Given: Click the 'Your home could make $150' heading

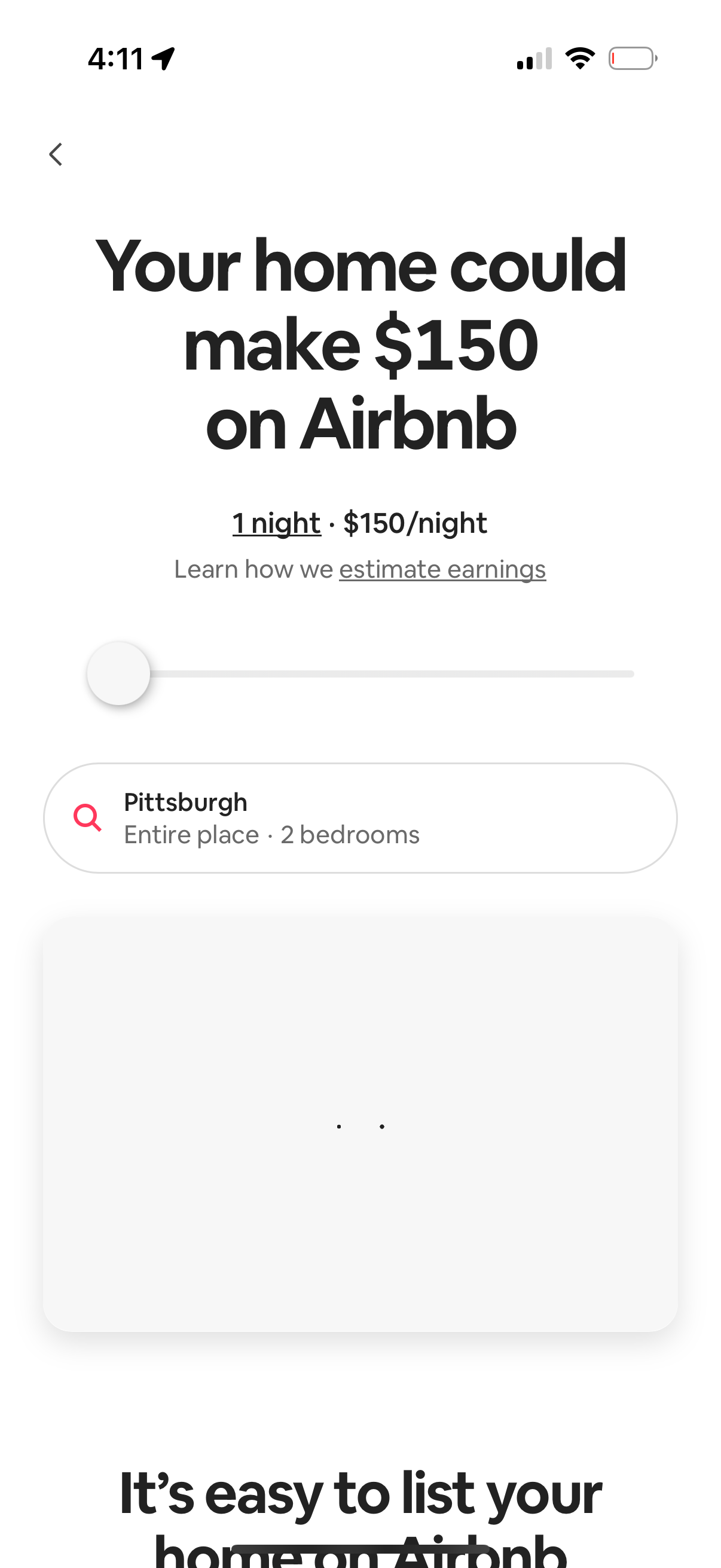Looking at the screenshot, I should (x=360, y=344).
